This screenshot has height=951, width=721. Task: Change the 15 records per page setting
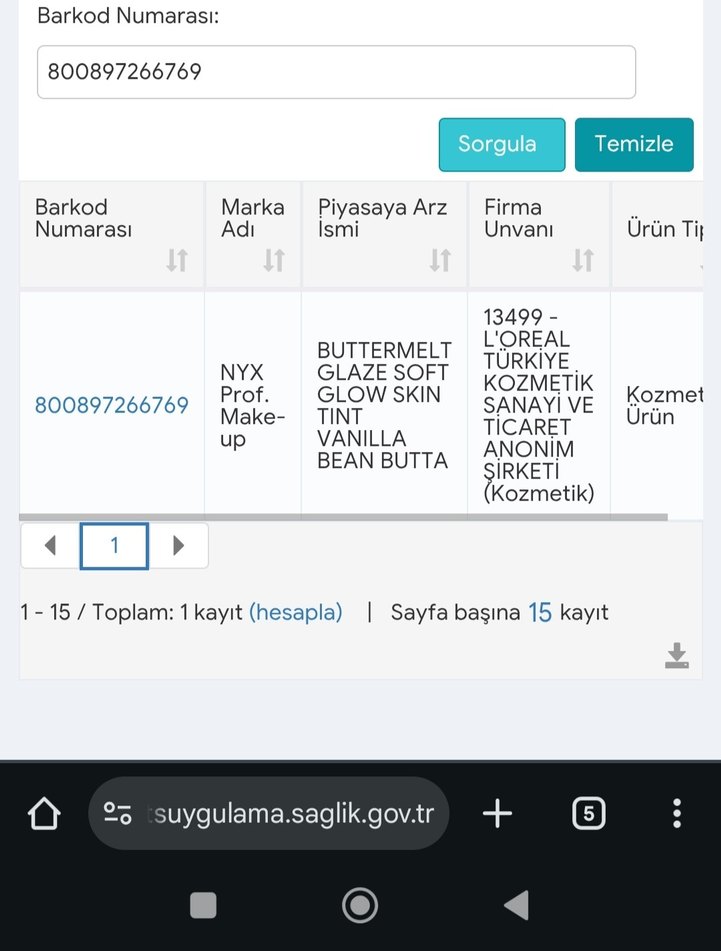coord(540,612)
